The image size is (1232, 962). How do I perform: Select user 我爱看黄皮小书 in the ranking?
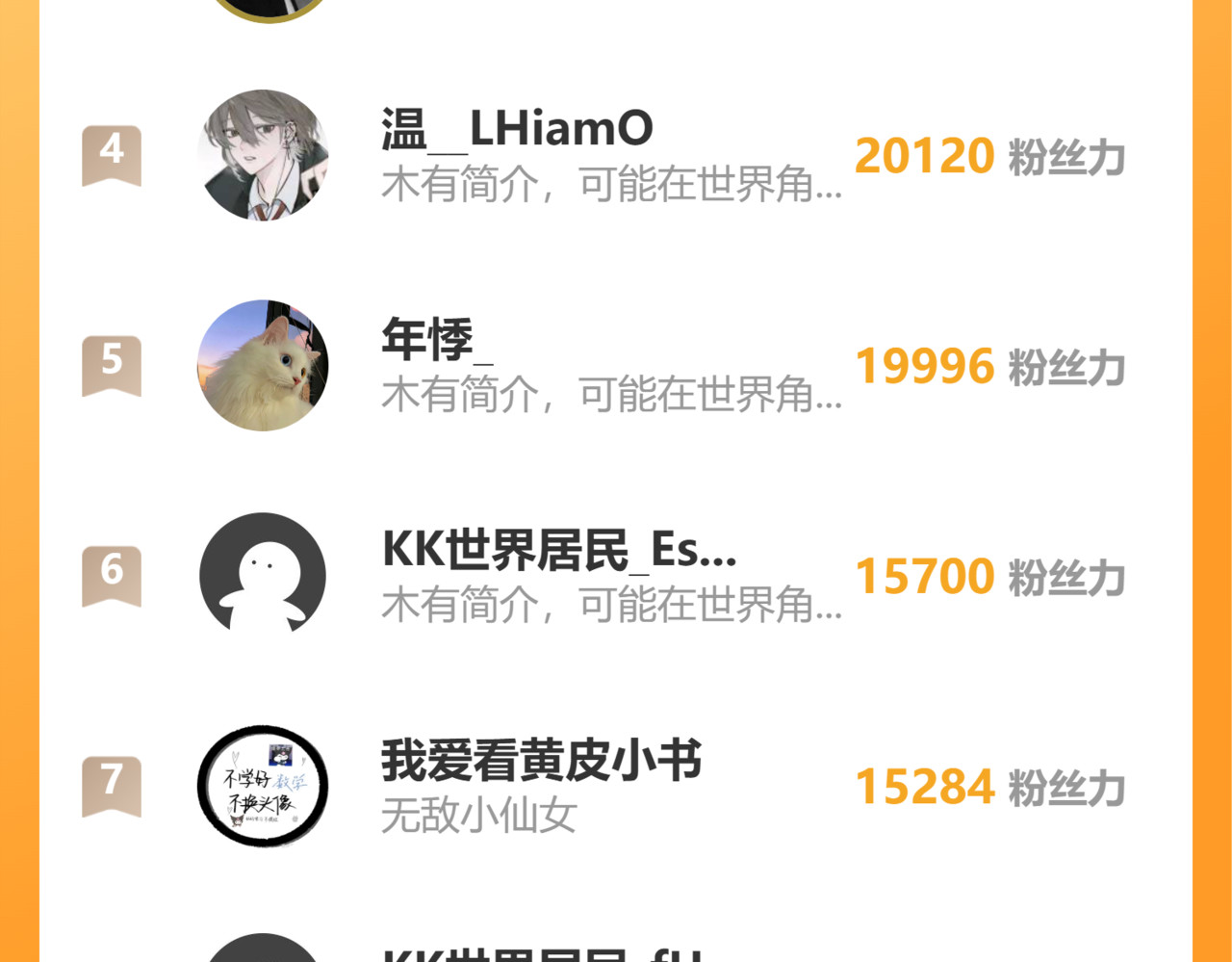541,761
